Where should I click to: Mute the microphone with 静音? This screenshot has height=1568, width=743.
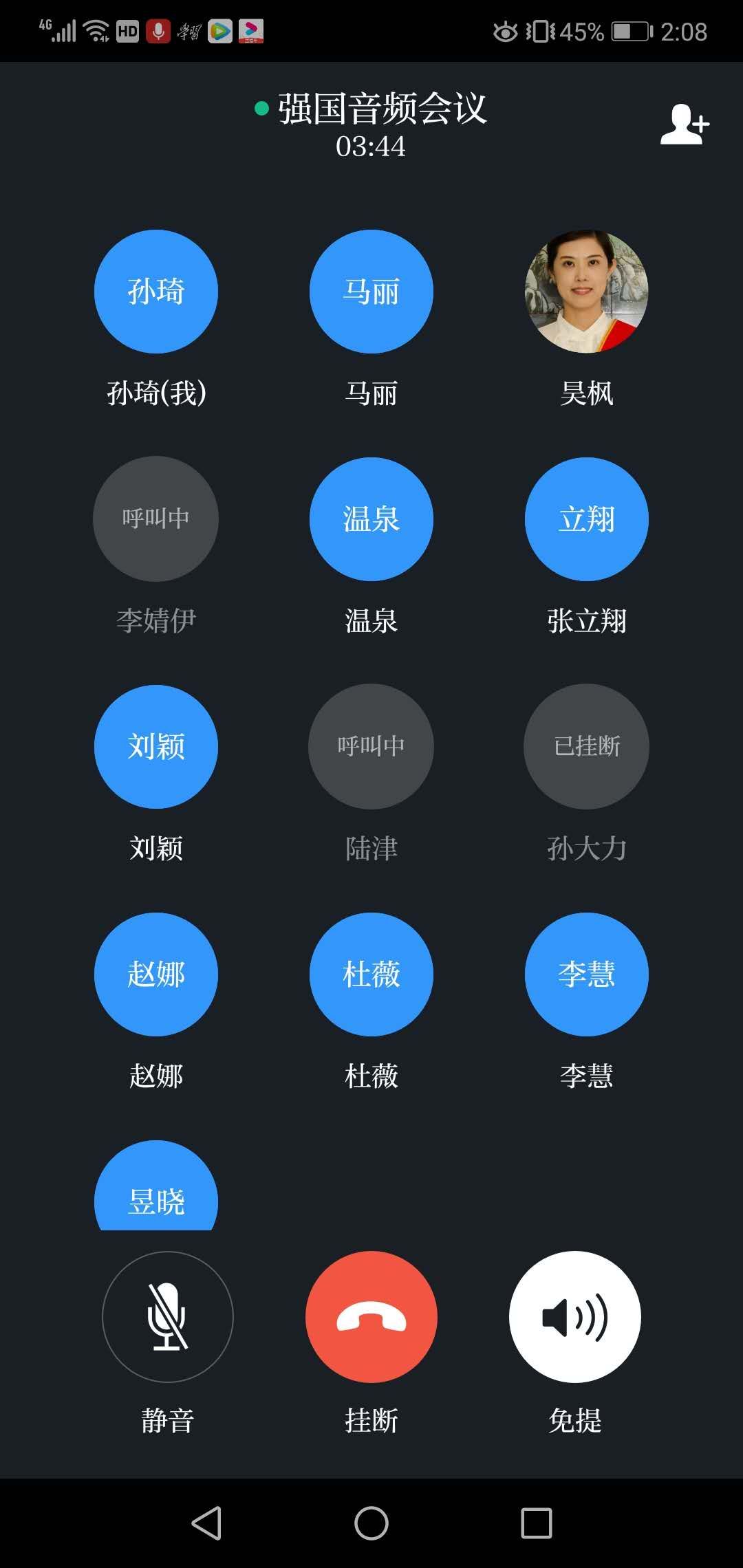(167, 1316)
